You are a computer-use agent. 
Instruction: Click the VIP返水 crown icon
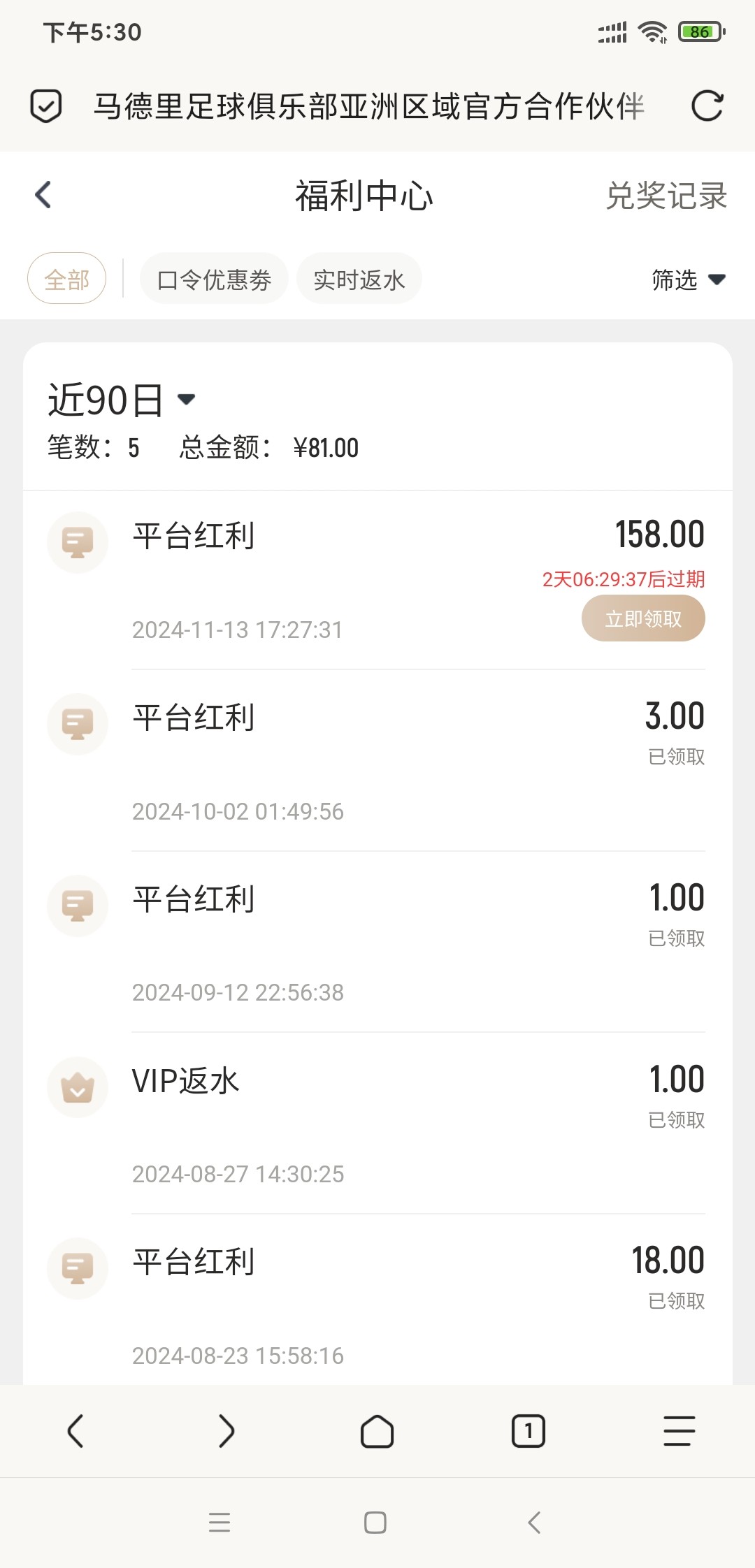[x=77, y=1087]
